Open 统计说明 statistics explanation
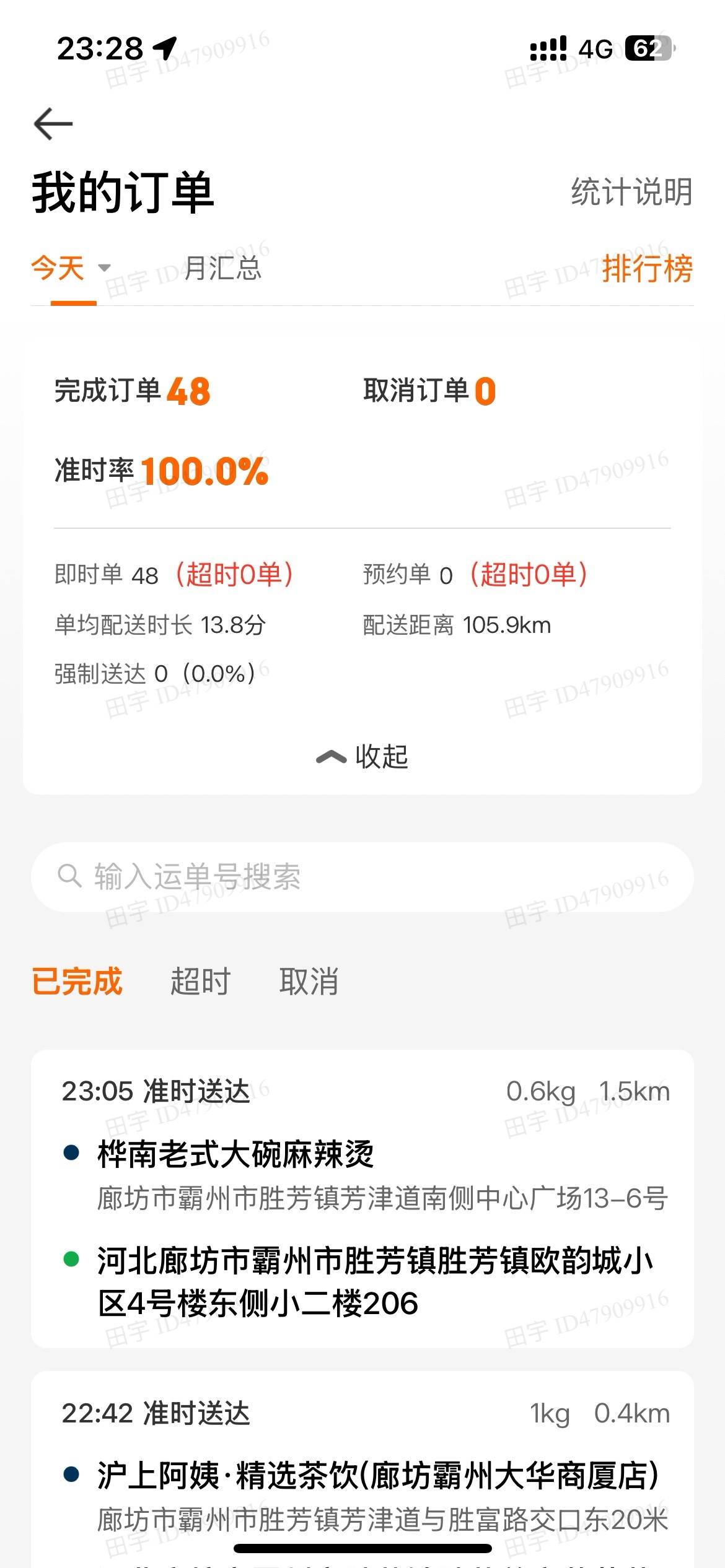The height and width of the screenshot is (1568, 725). coord(631,192)
